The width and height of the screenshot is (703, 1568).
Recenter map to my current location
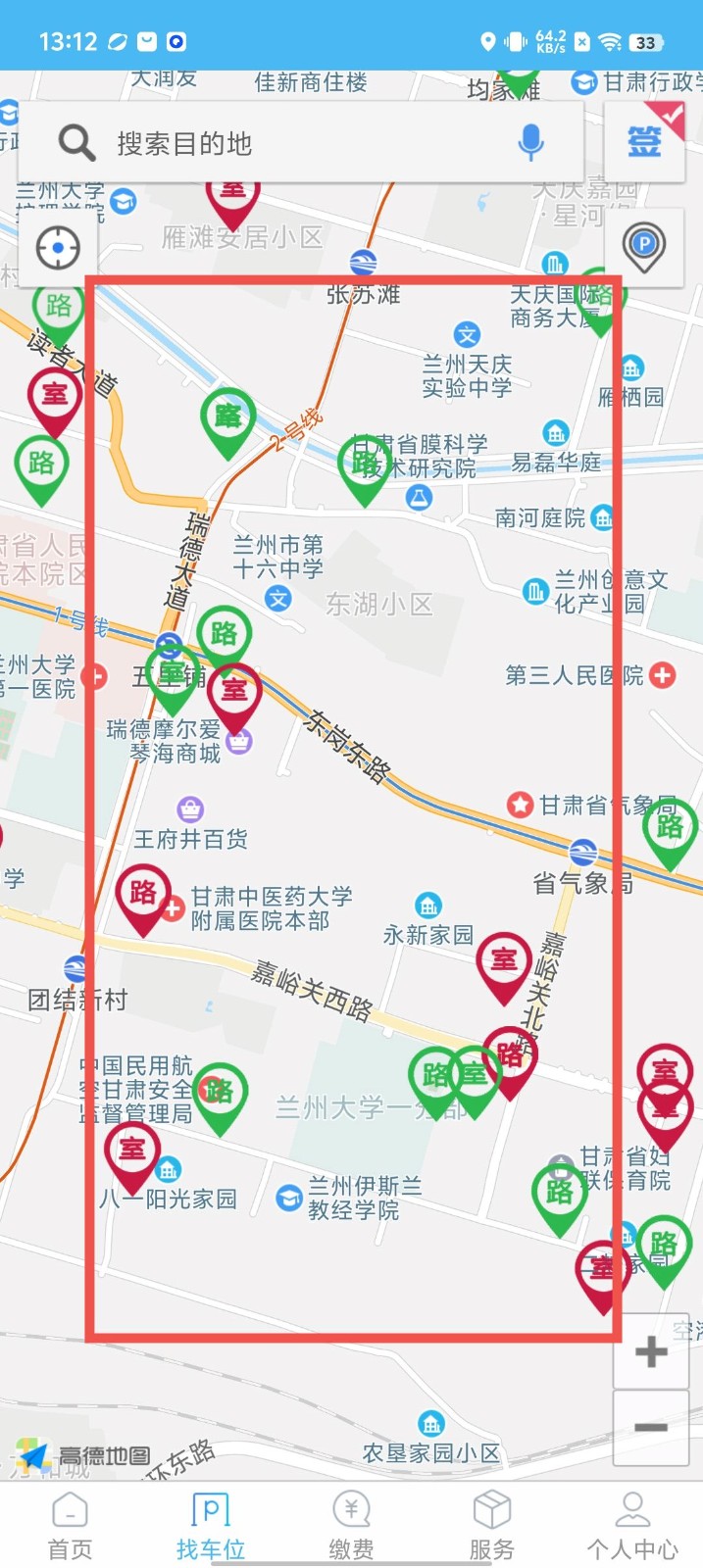58,248
